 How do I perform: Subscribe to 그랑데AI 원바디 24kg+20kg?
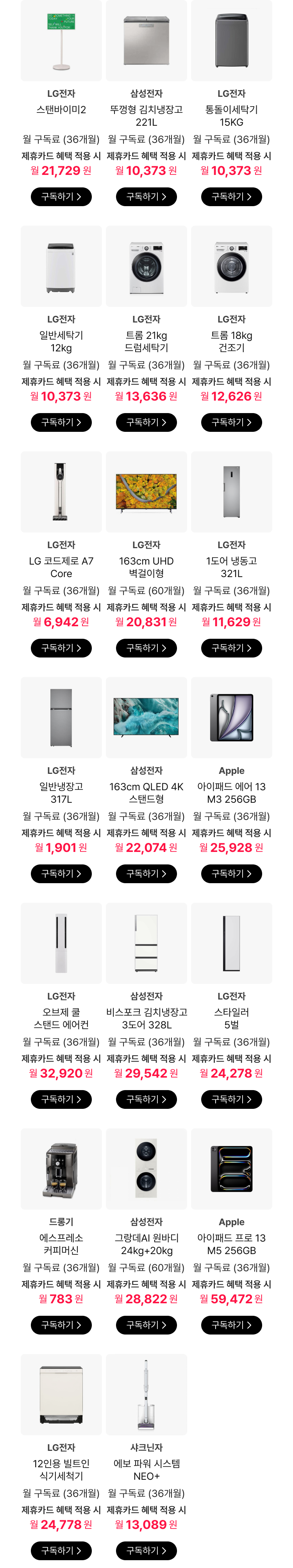pyautogui.click(x=146, y=1324)
